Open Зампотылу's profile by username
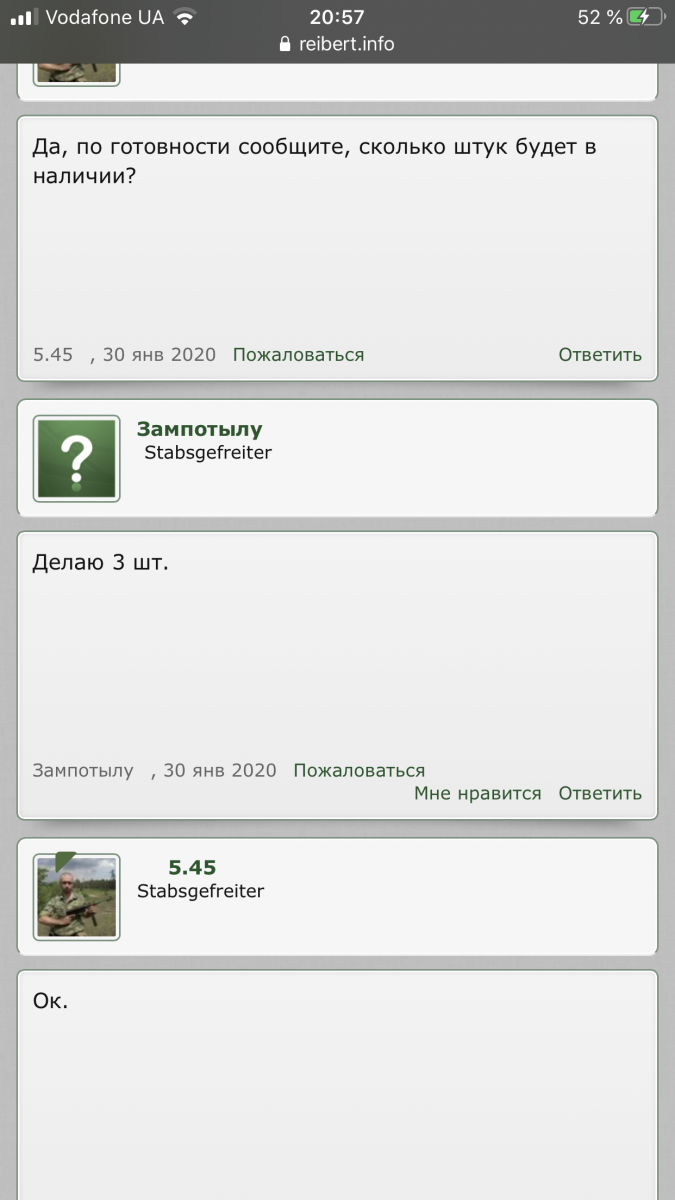 [x=199, y=429]
